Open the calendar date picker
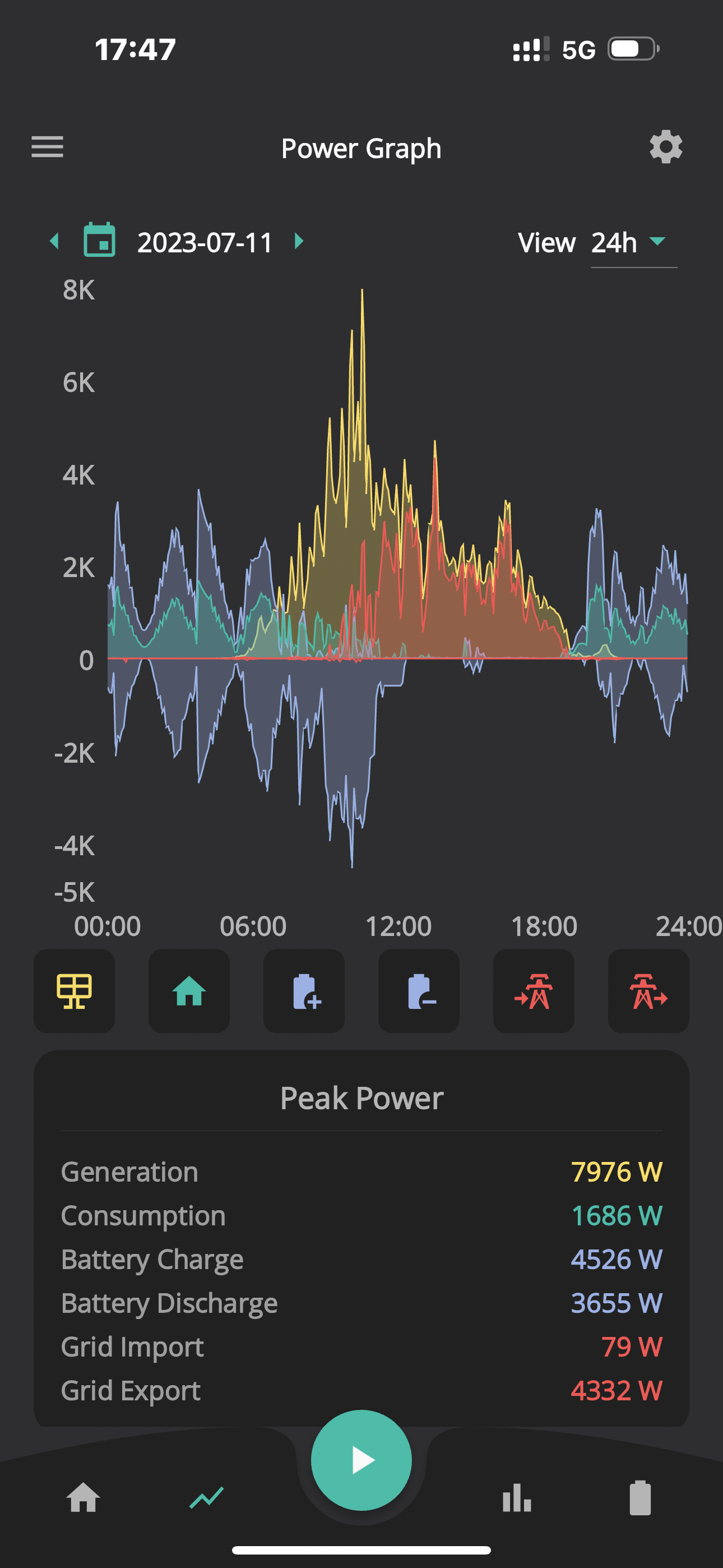 tap(99, 240)
